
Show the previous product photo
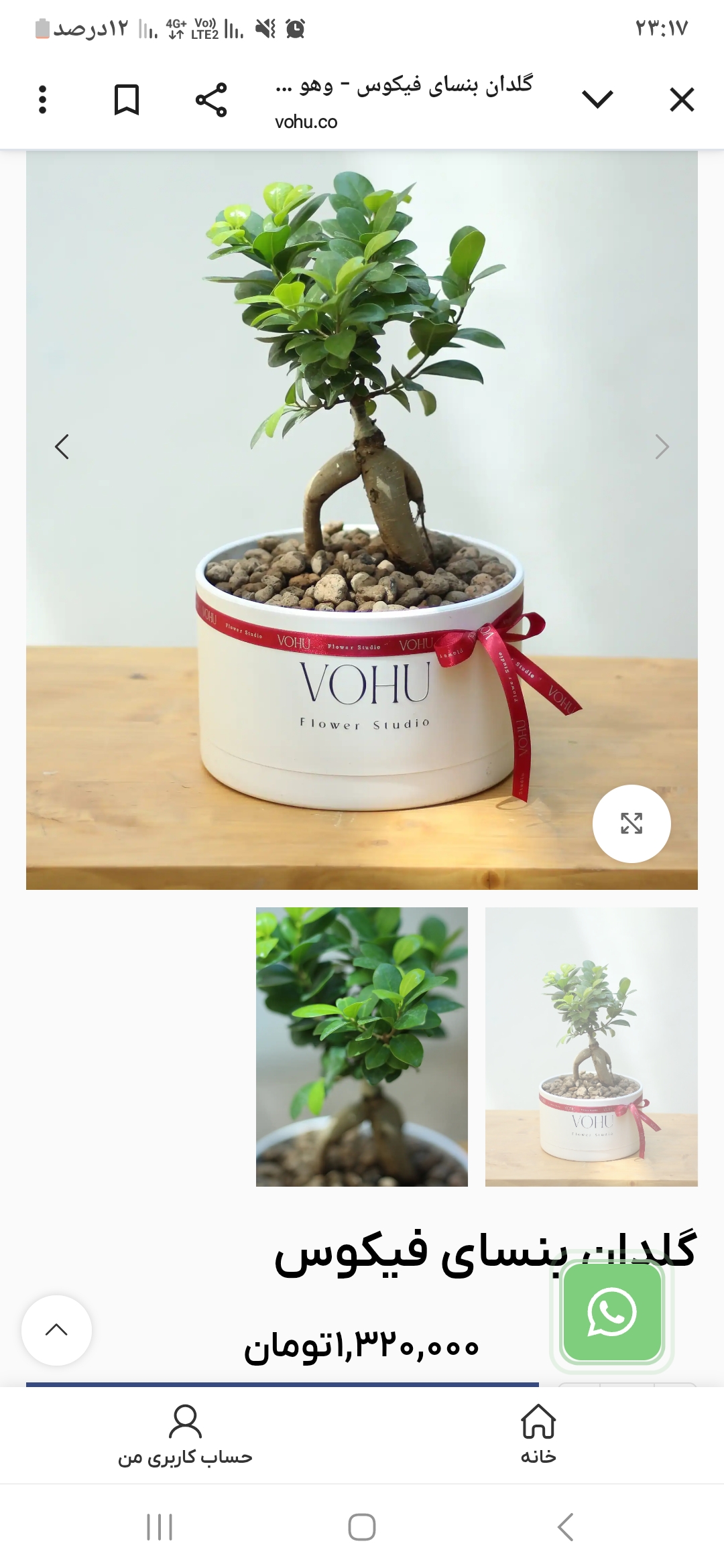point(62,447)
